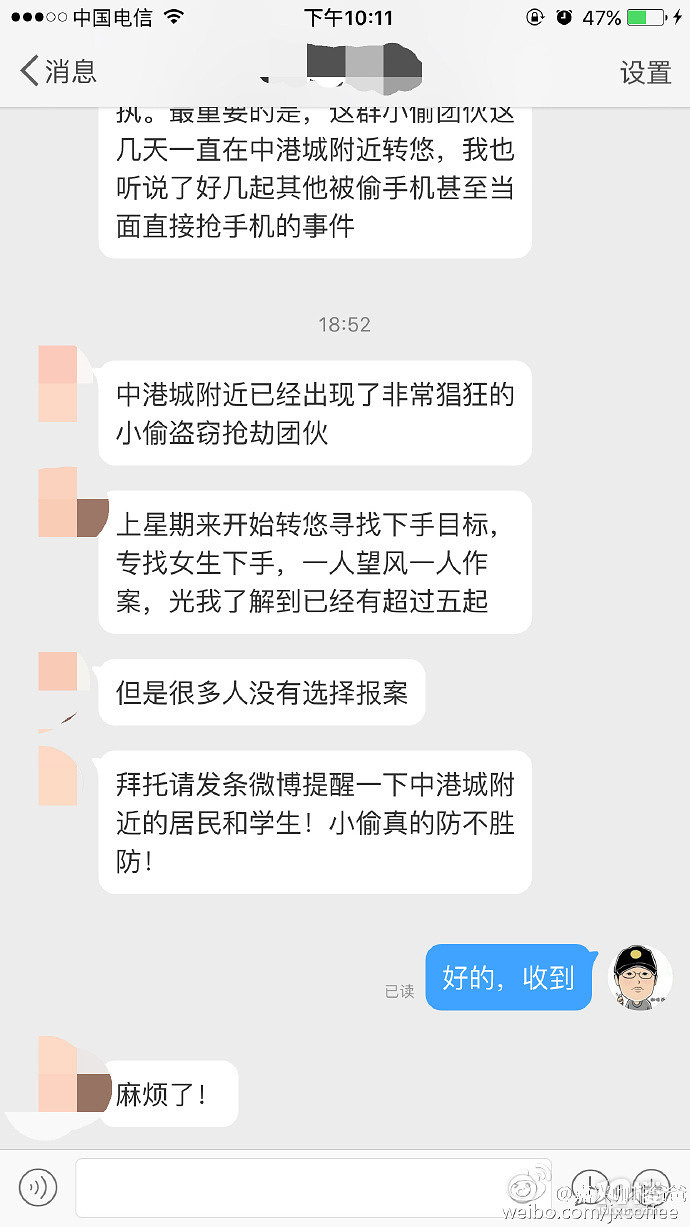Open the emoji picker
Screen dimensions: 690x1227
click(591, 1187)
